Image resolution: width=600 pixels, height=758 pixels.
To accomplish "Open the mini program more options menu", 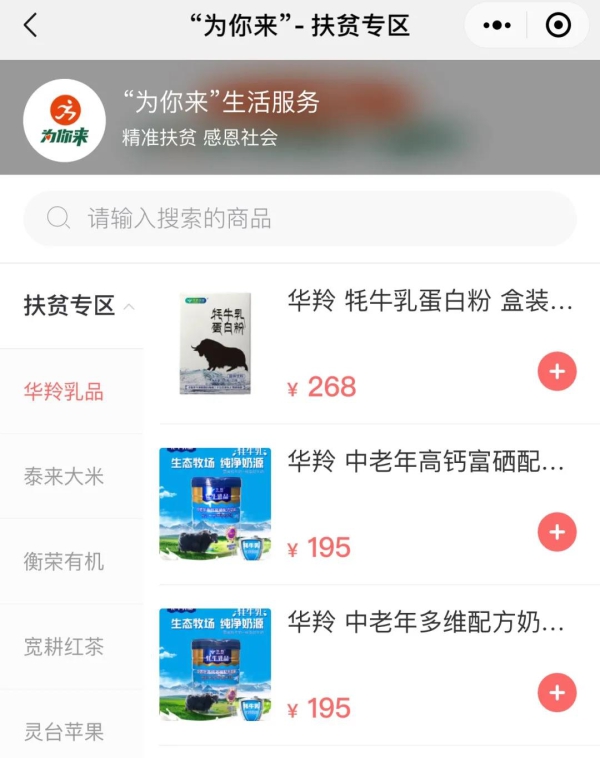I will pos(497,26).
